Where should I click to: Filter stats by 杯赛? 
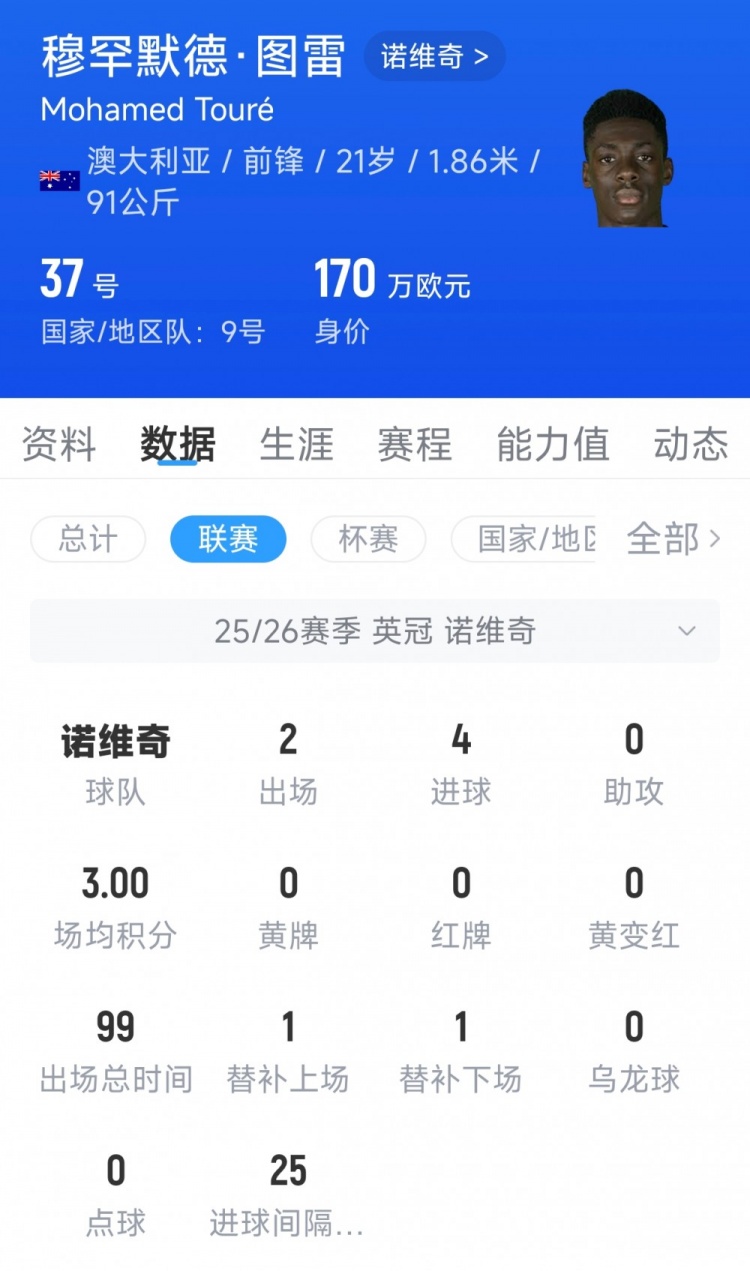(x=368, y=540)
